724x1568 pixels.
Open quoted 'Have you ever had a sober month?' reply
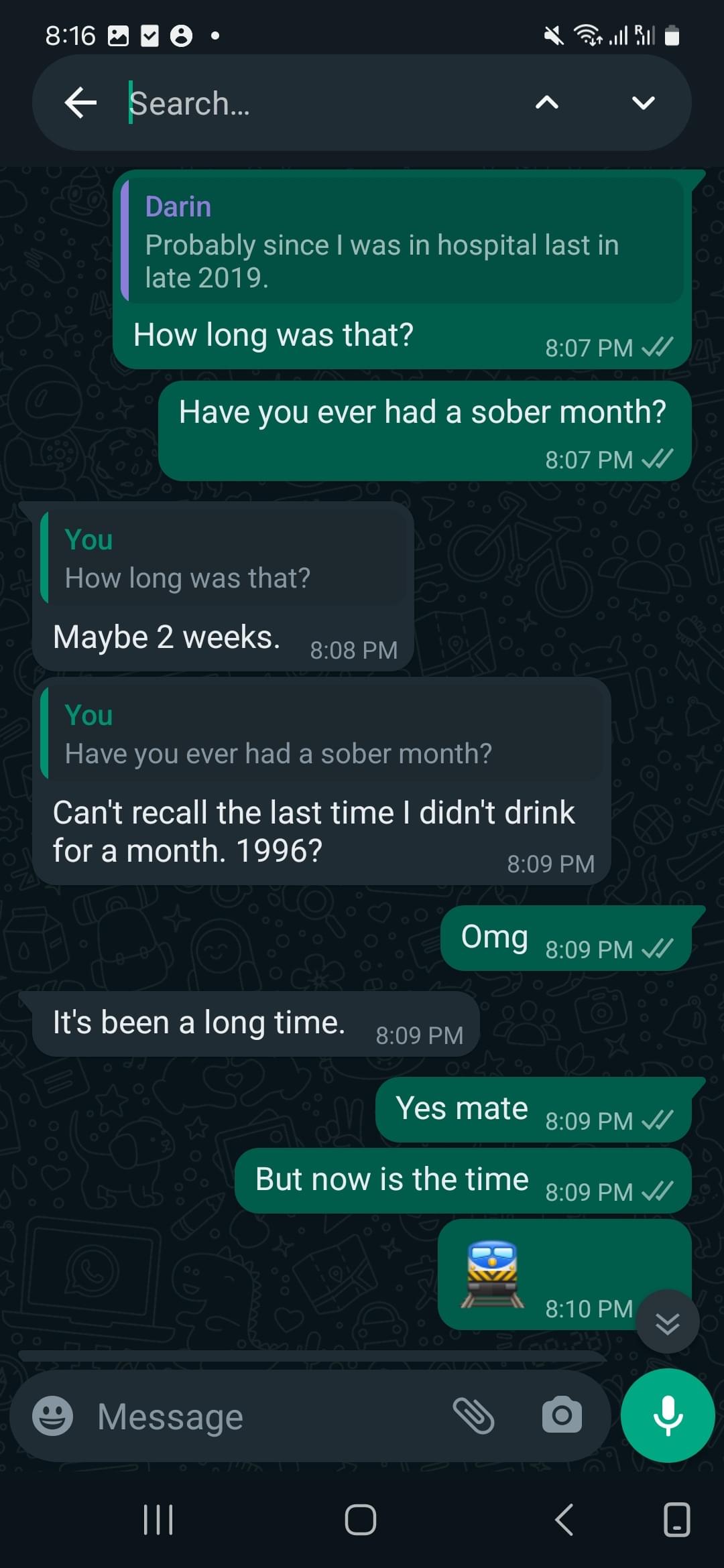(x=322, y=734)
